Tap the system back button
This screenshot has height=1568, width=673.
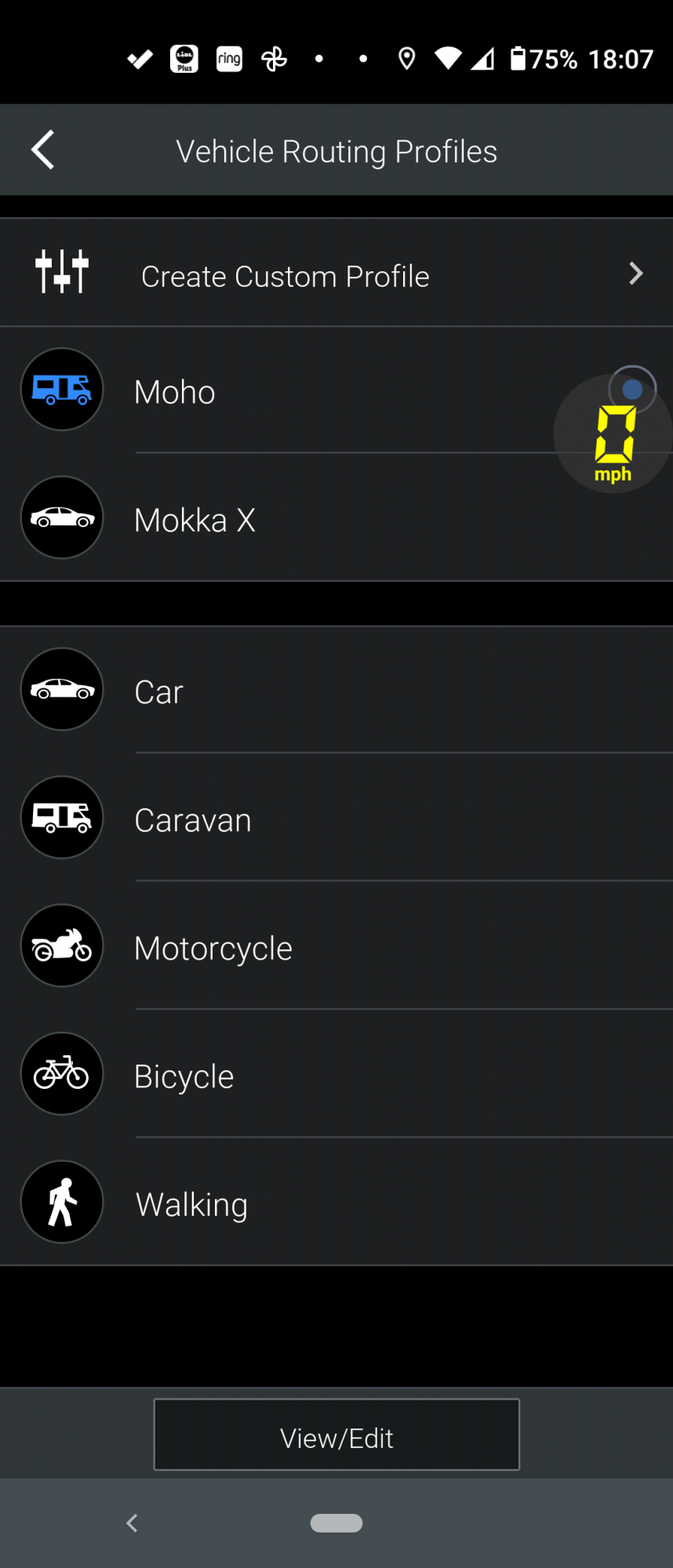(x=132, y=1523)
